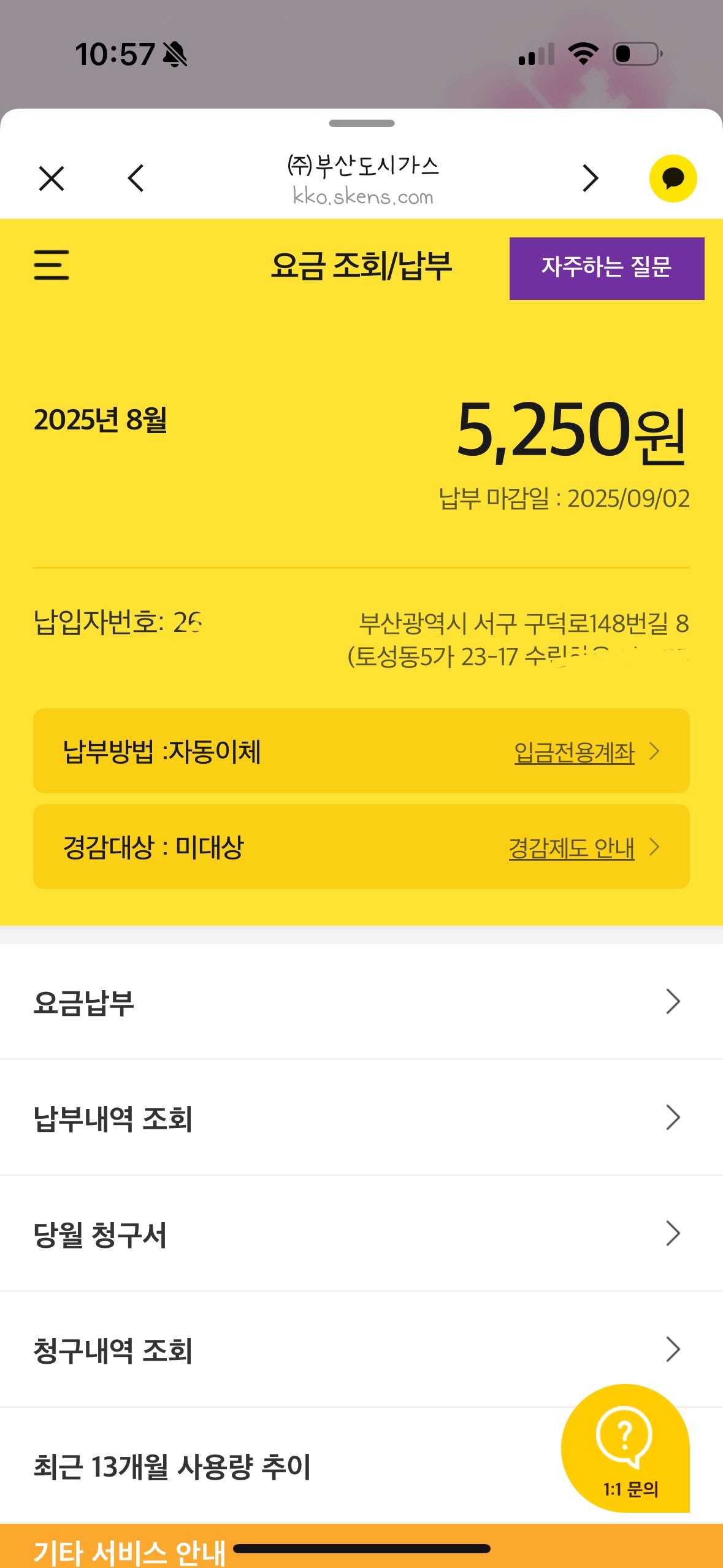Open the yellow chat bubble icon

tap(673, 179)
